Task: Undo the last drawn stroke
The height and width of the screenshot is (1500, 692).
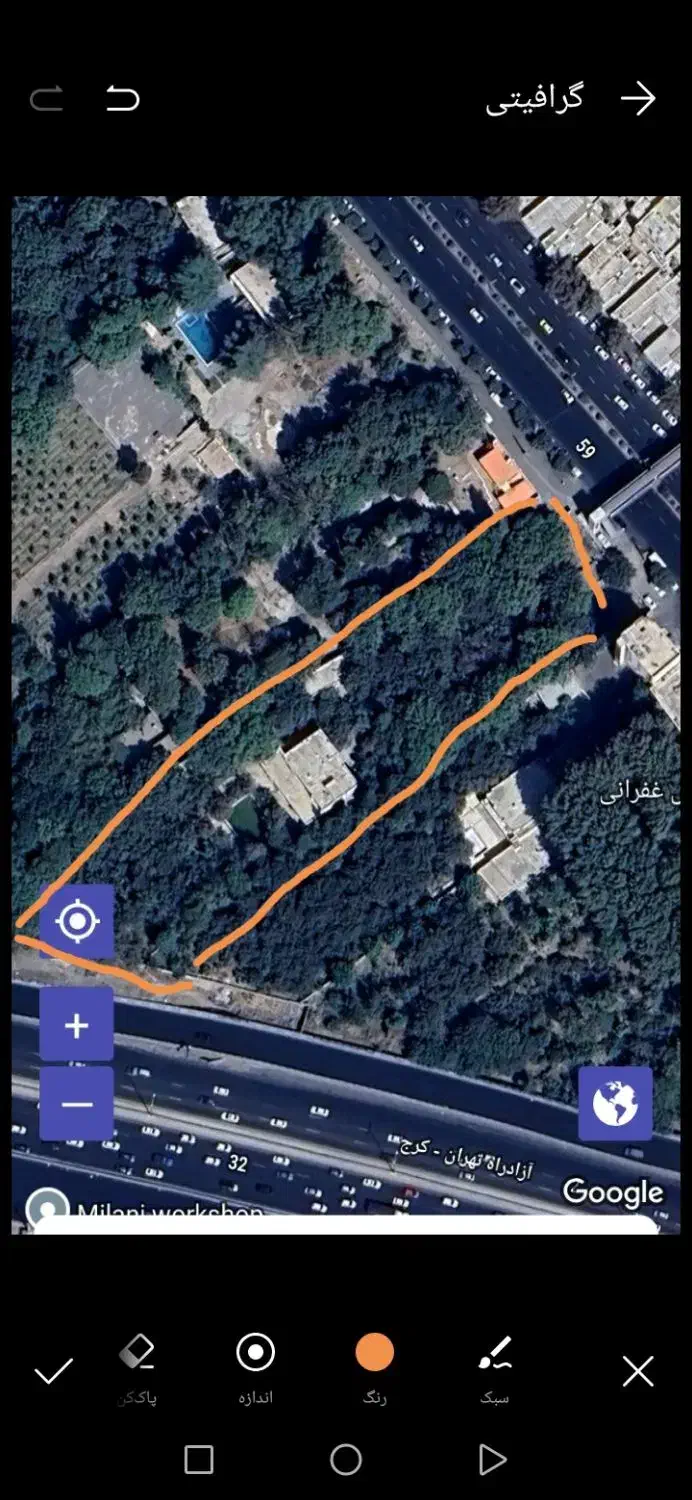Action: [x=122, y=98]
